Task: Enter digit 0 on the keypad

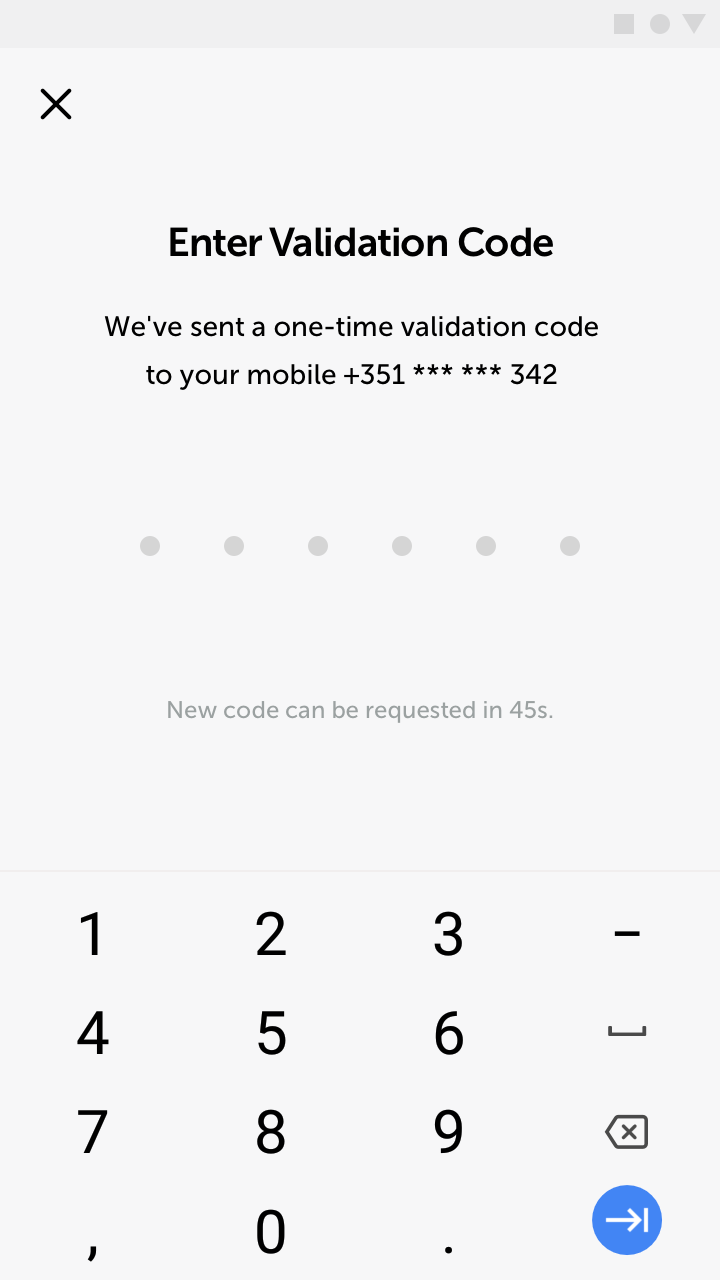Action: (x=271, y=1231)
